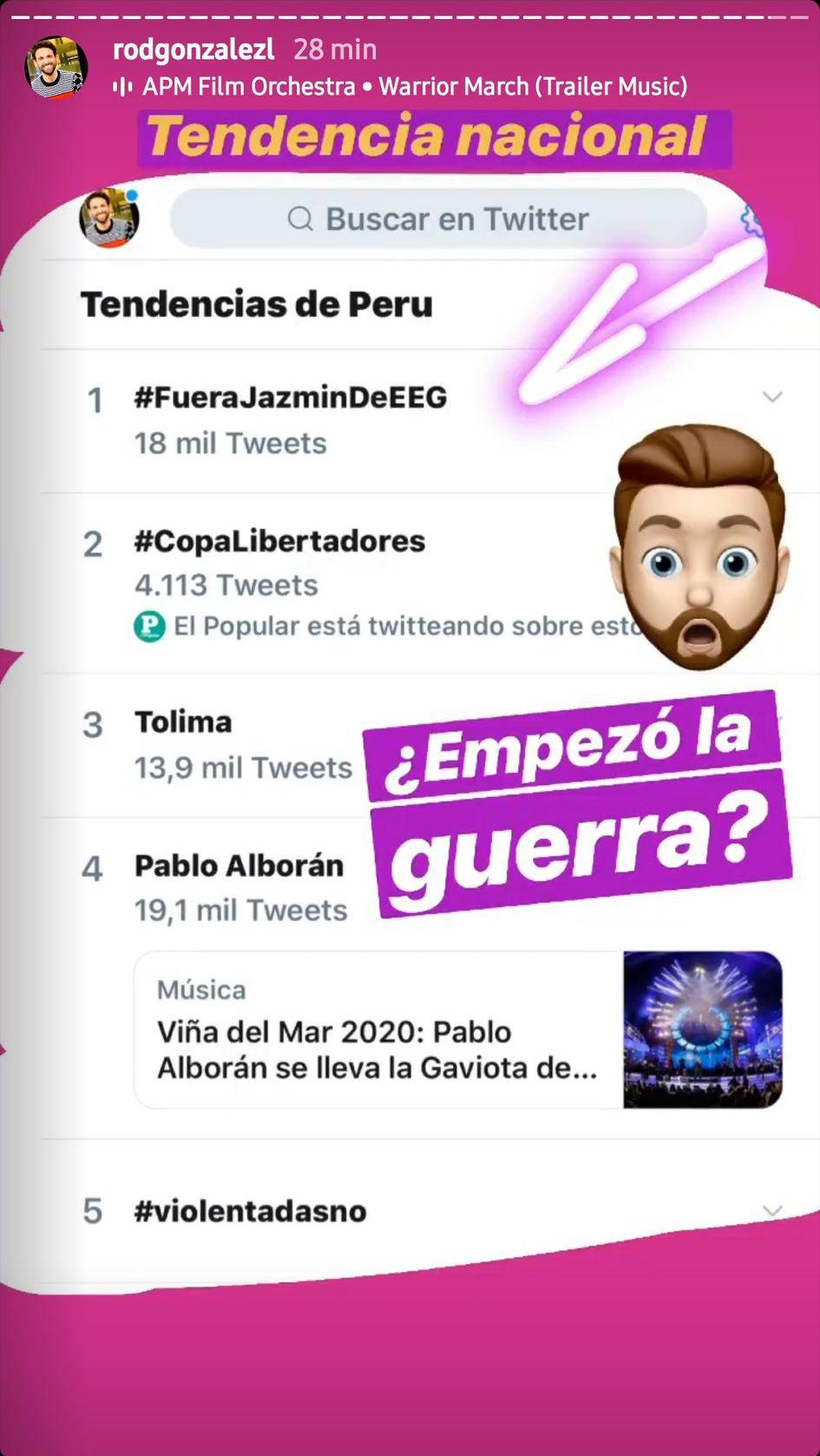
Task: Collapse the #FueraJazminDeEEG options chevron
Action: click(x=771, y=398)
